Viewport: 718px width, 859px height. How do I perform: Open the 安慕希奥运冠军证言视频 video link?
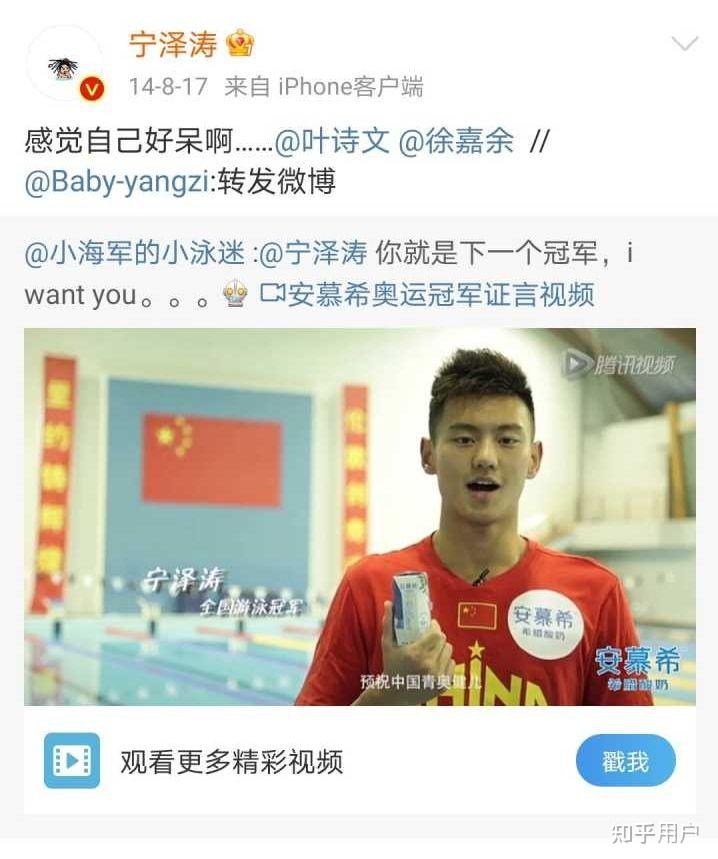[428, 294]
